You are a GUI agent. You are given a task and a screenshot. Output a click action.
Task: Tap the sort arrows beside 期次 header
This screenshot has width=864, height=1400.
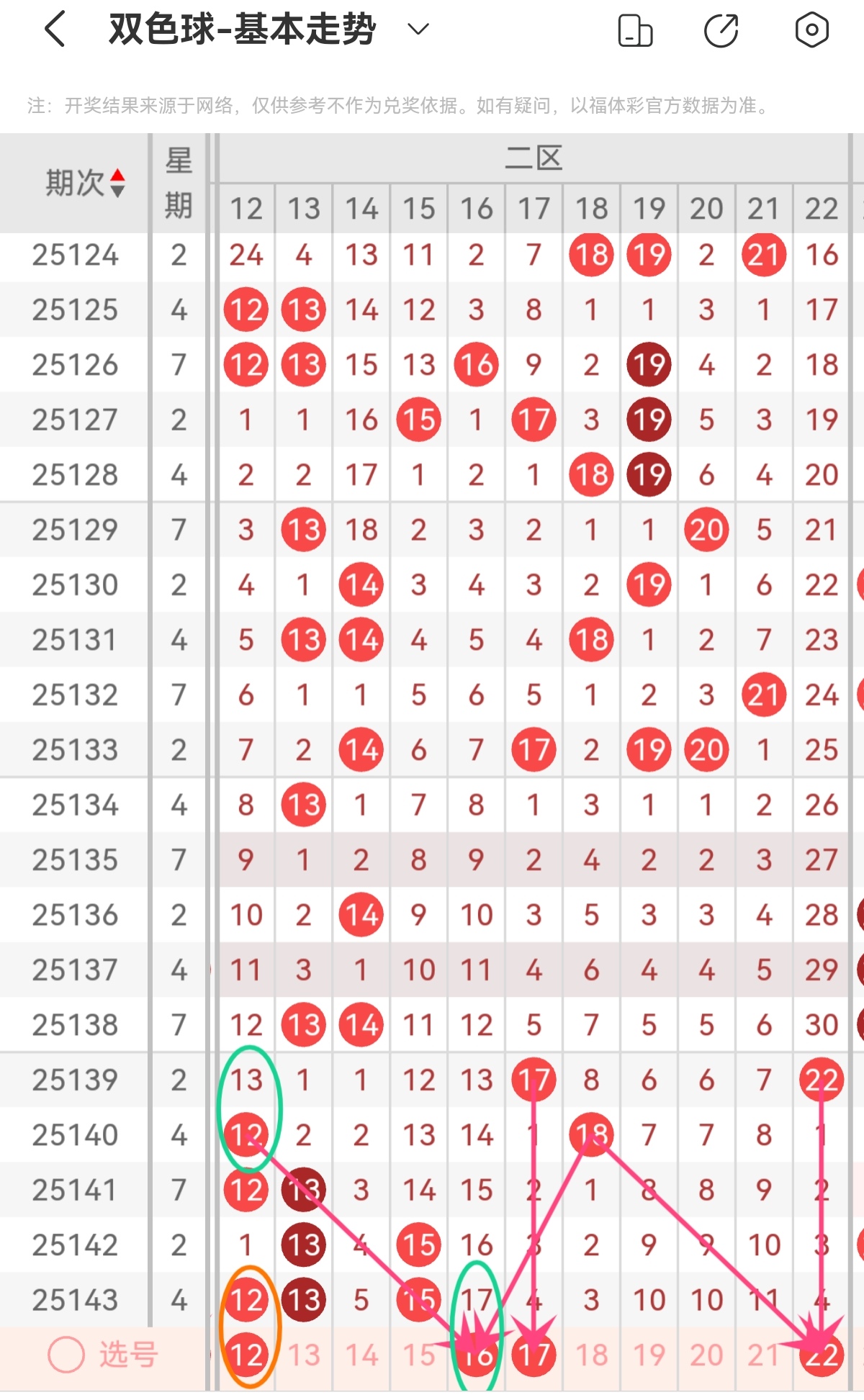pos(117,182)
